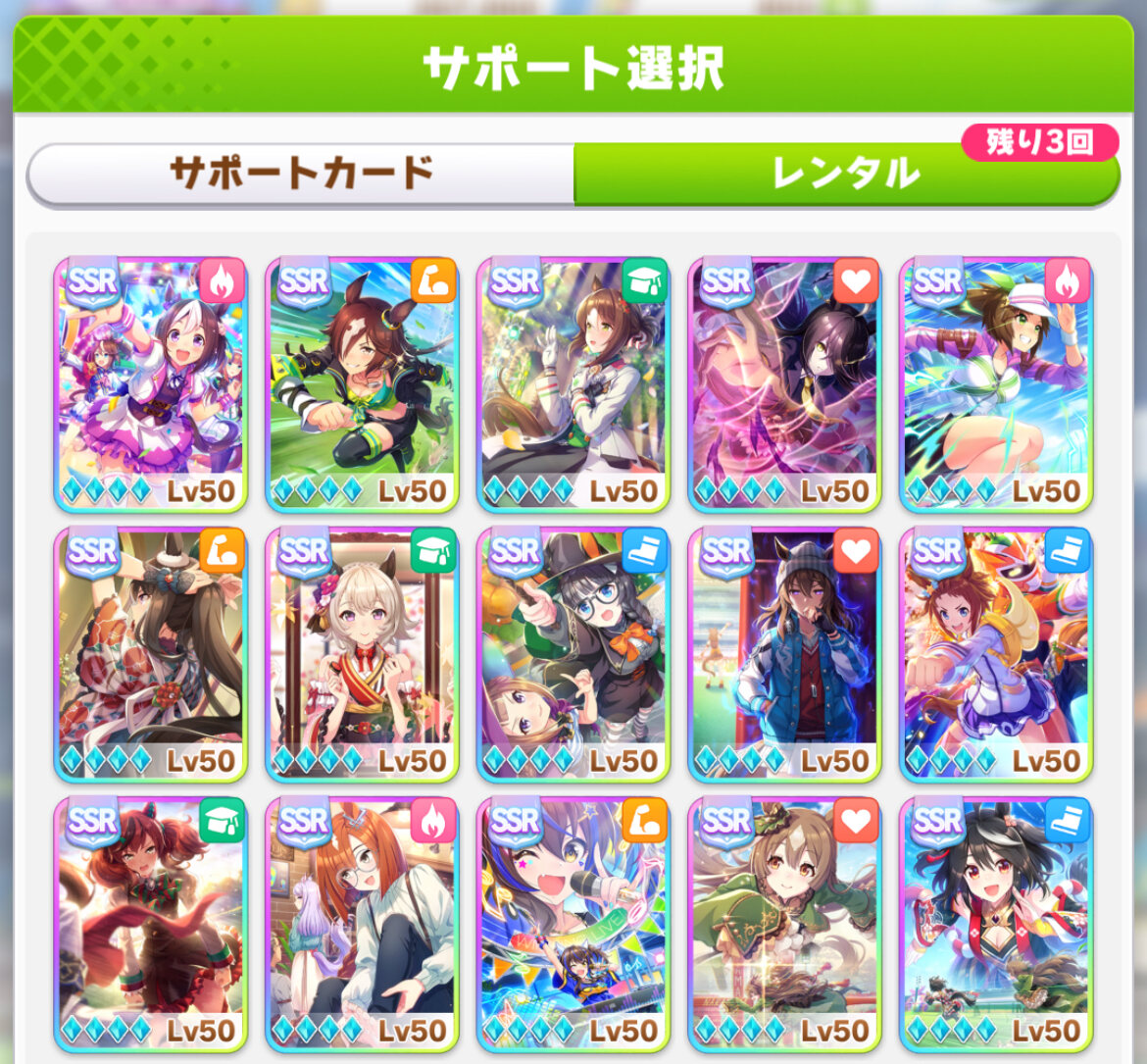Switch to the サポートカード tab
1147x1064 pixels.
coord(301,174)
